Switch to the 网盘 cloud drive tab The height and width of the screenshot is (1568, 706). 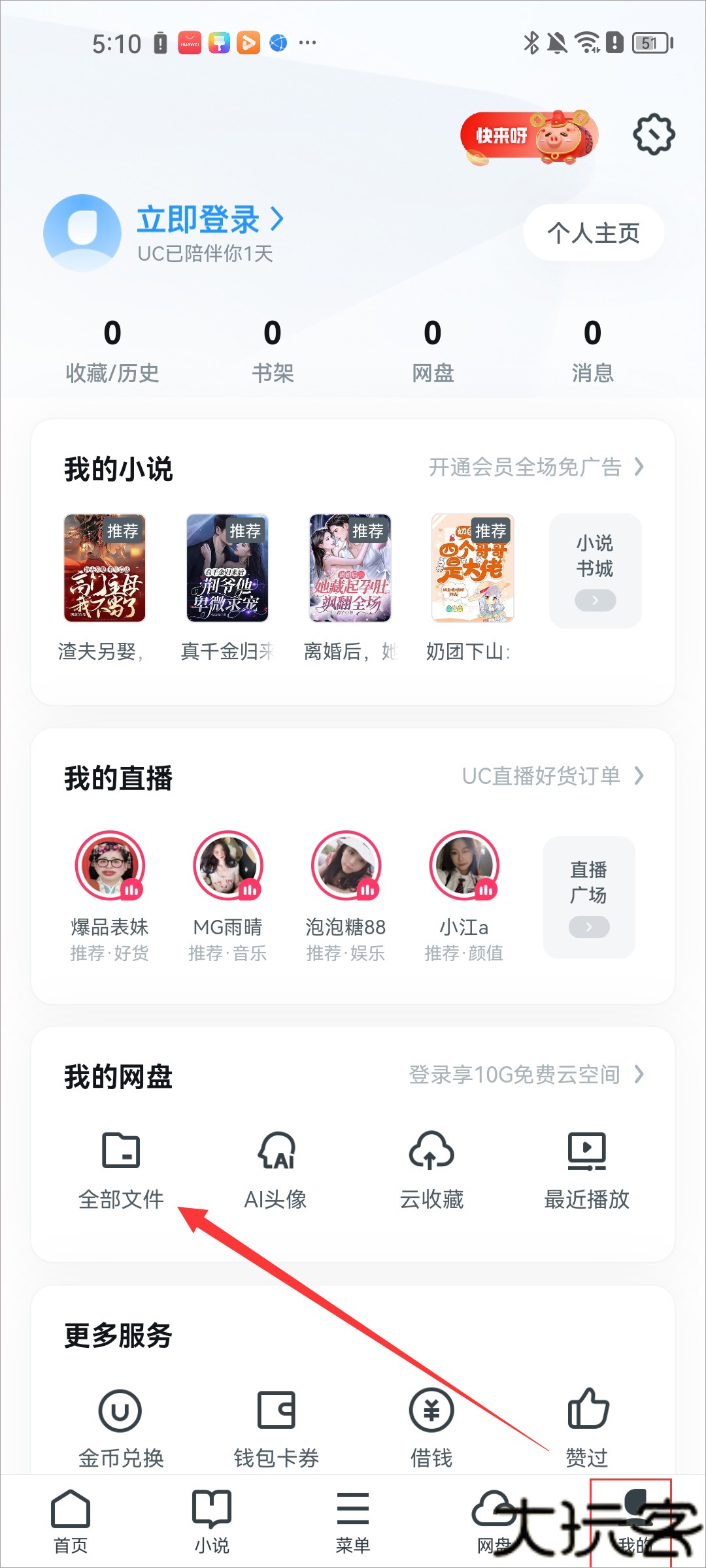point(494,1522)
